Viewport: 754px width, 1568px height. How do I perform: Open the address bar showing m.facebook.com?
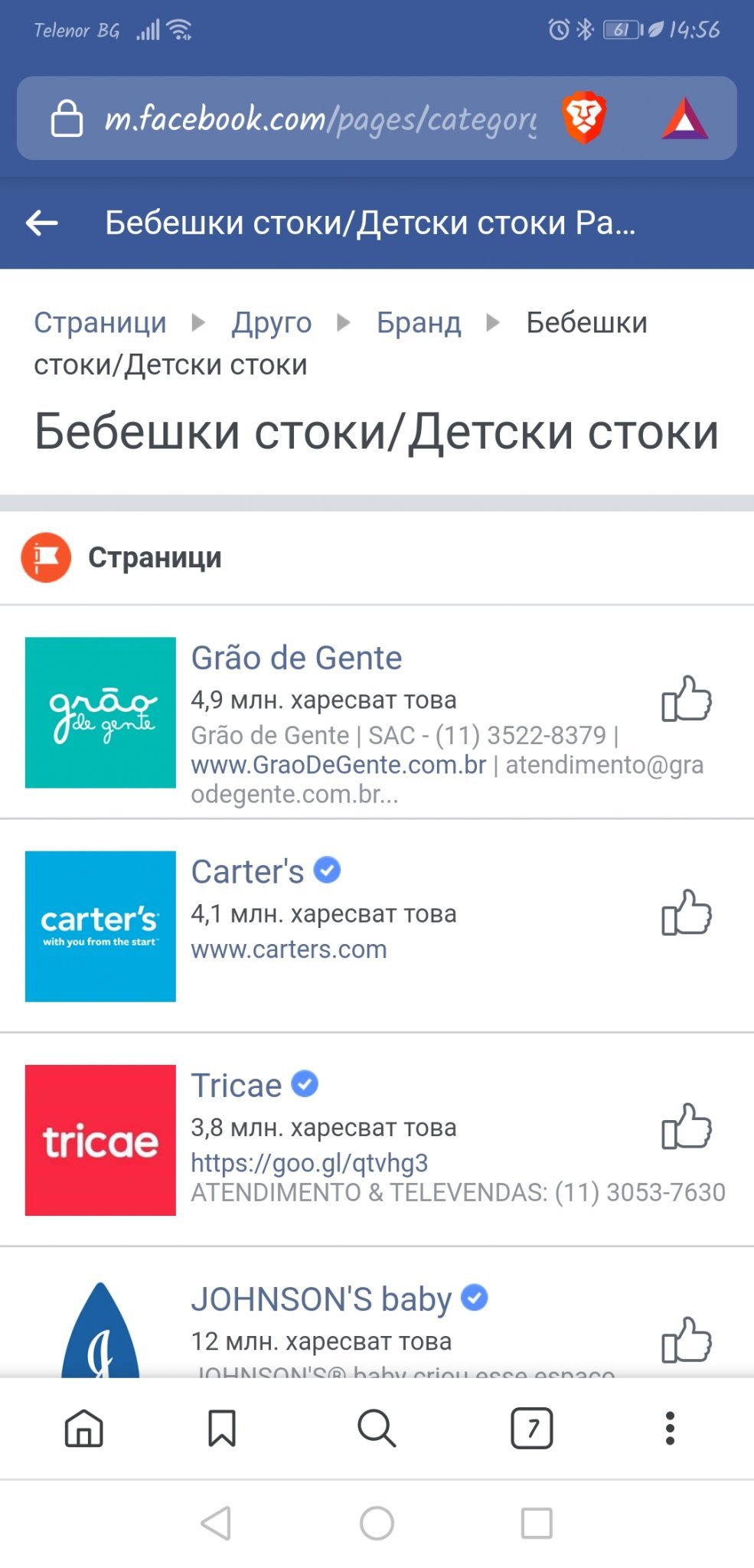[x=322, y=119]
